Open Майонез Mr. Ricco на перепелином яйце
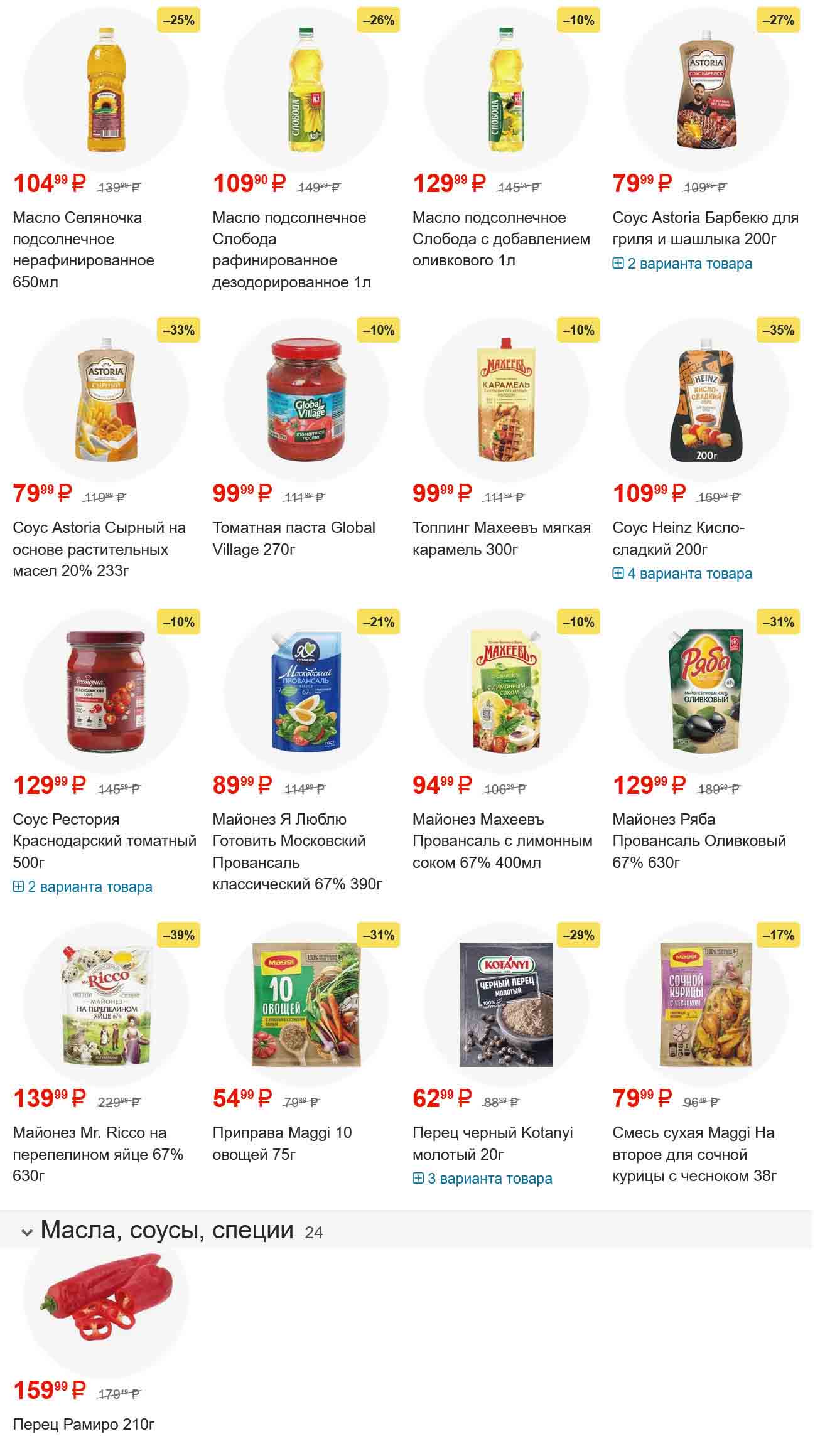The image size is (820, 1456). pyautogui.click(x=97, y=1154)
